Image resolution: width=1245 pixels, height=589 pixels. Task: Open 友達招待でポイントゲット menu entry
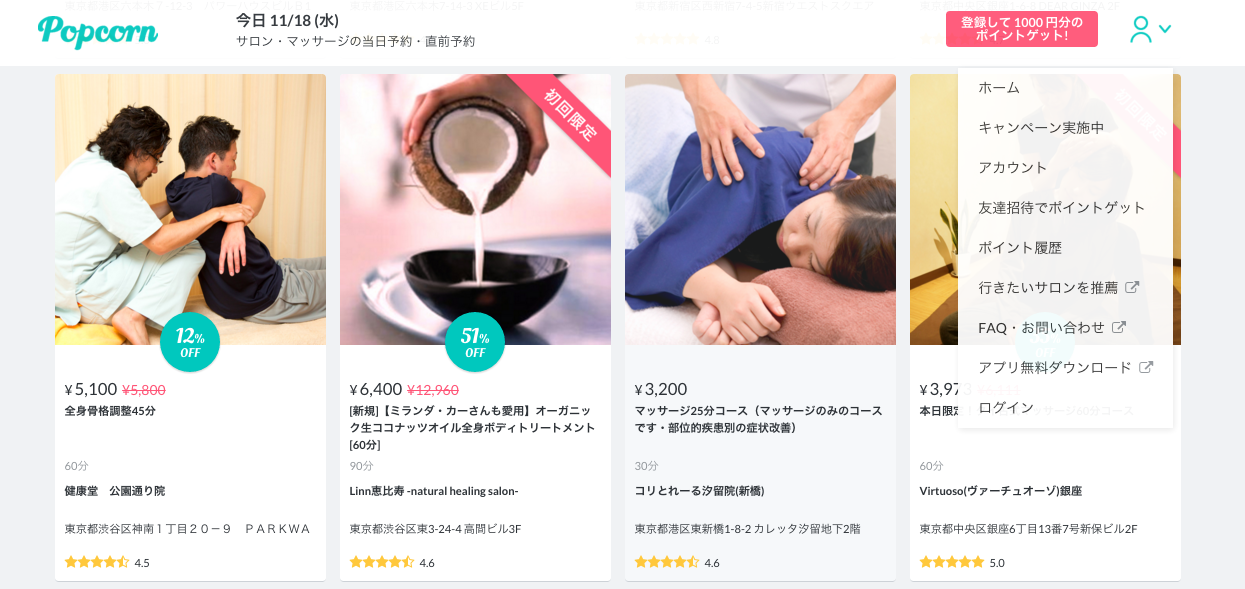click(1061, 208)
